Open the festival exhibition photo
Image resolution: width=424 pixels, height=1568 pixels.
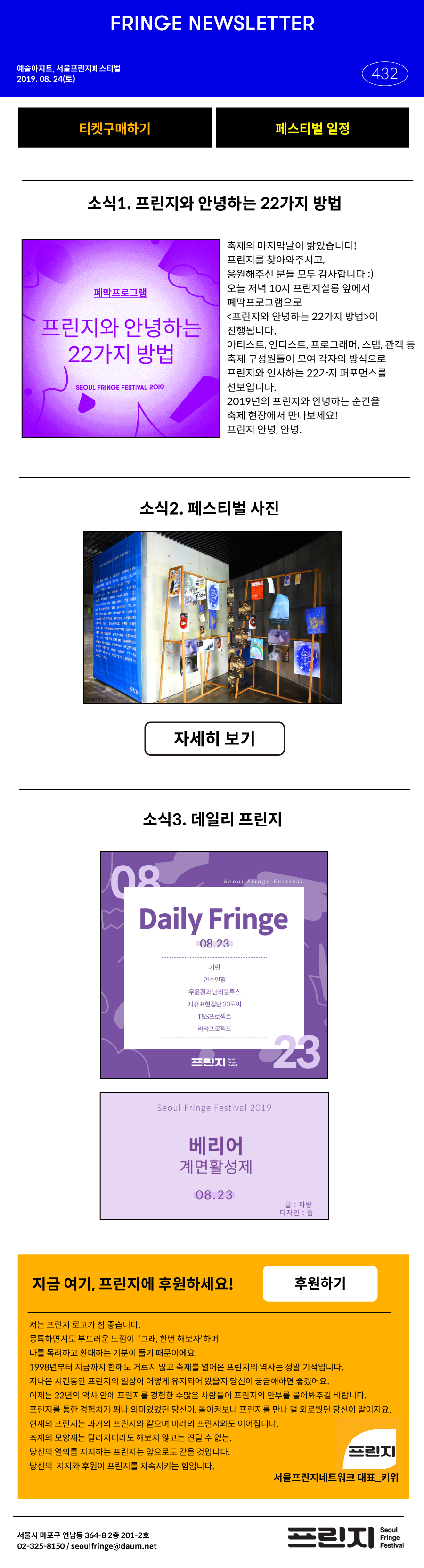coord(212,618)
